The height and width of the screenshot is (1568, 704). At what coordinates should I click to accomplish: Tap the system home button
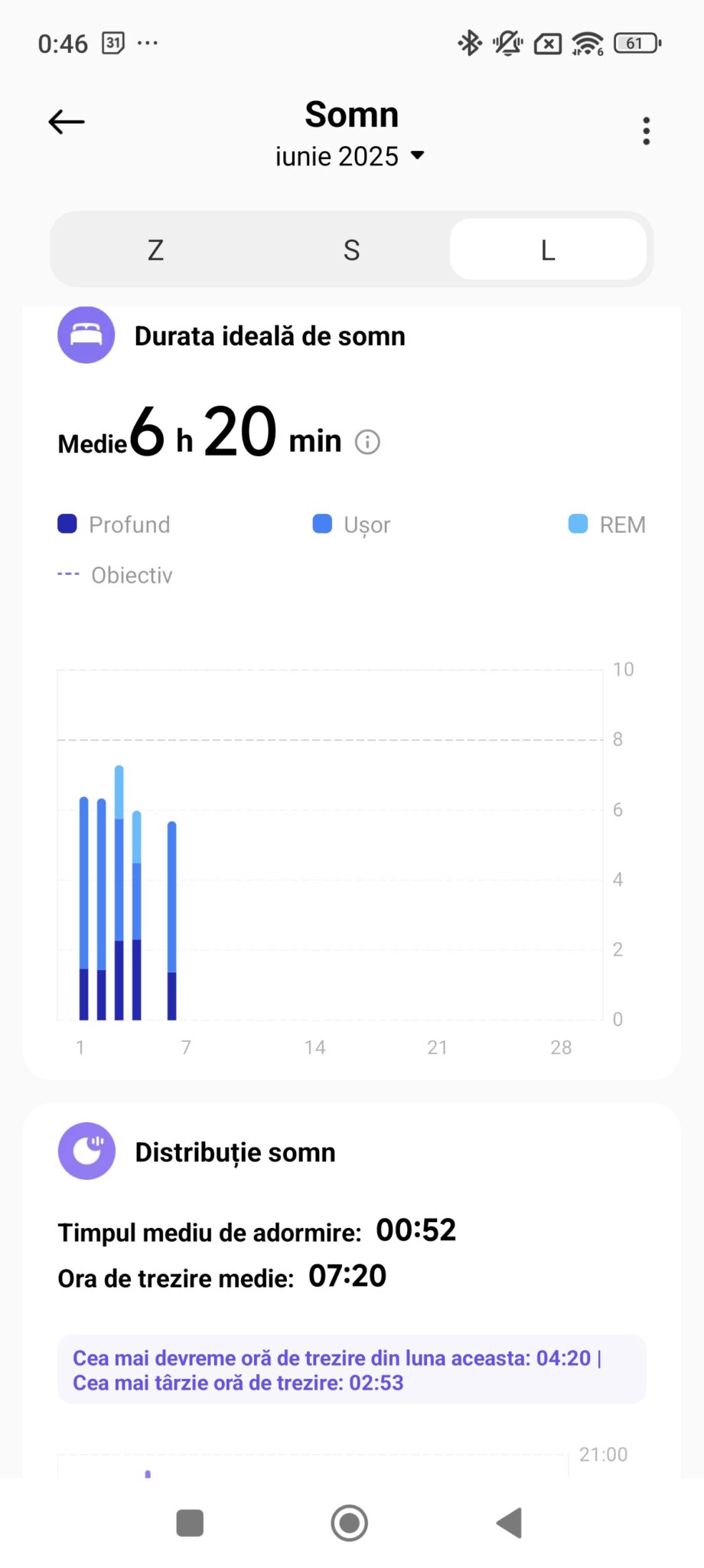click(350, 1523)
